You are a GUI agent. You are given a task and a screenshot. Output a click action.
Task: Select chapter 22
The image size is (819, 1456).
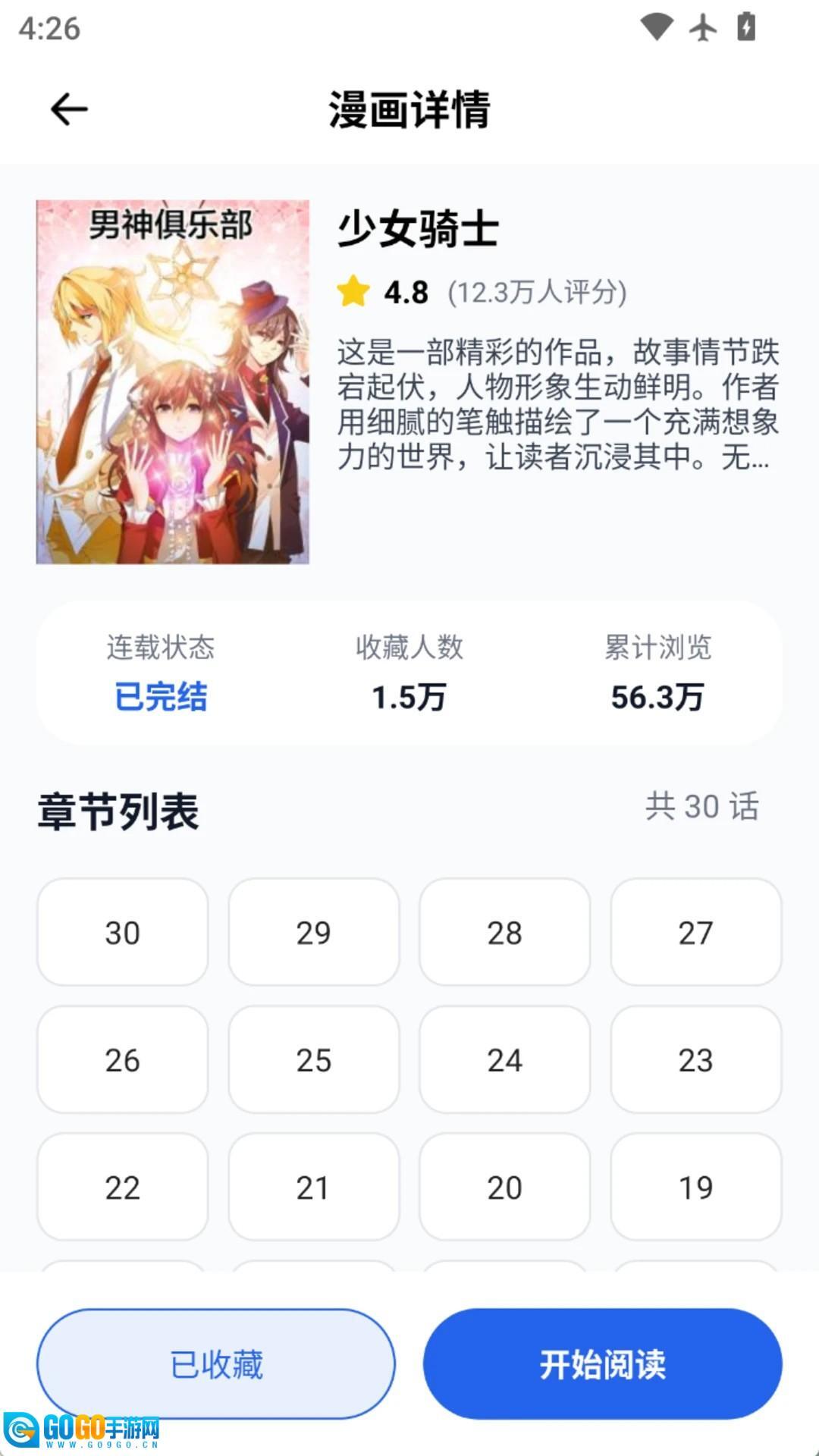point(122,1188)
